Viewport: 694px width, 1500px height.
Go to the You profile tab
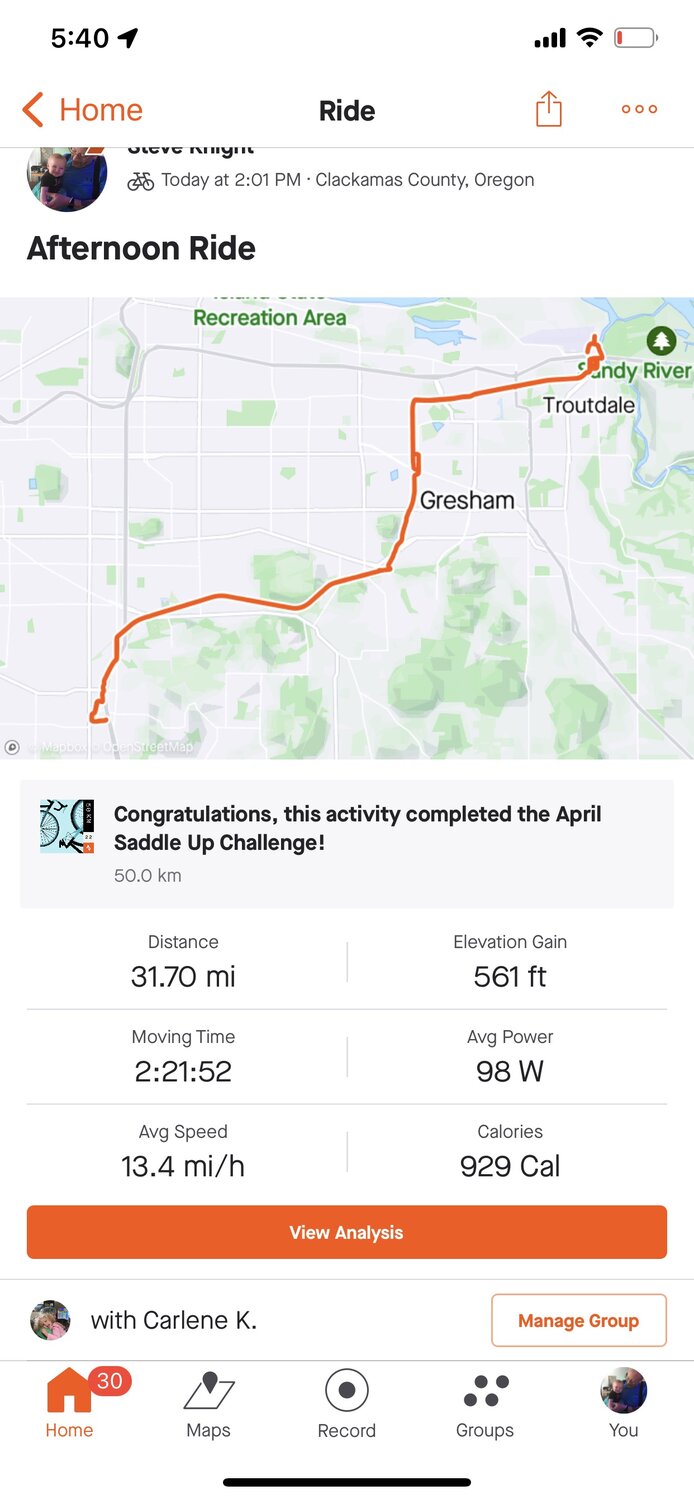pos(623,1402)
